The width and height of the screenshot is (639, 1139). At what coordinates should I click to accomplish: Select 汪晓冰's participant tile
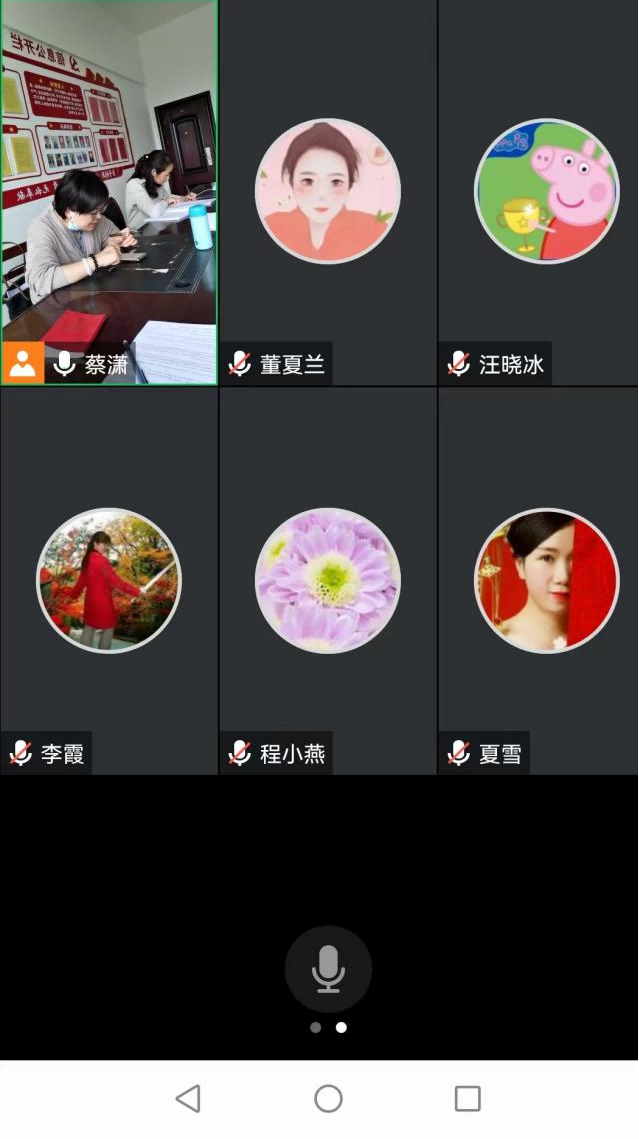(546, 191)
